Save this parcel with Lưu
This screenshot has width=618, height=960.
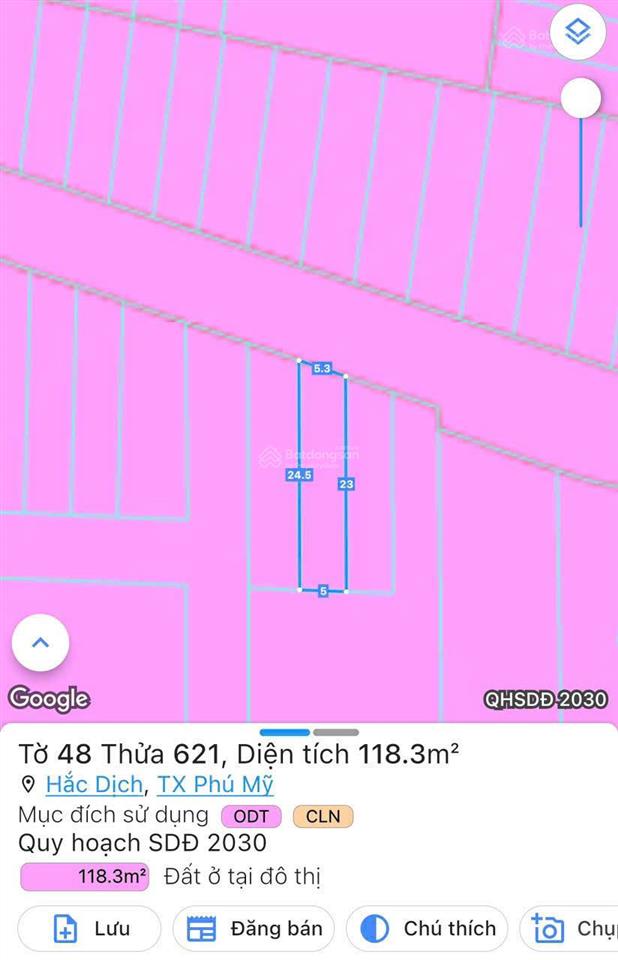tap(89, 928)
